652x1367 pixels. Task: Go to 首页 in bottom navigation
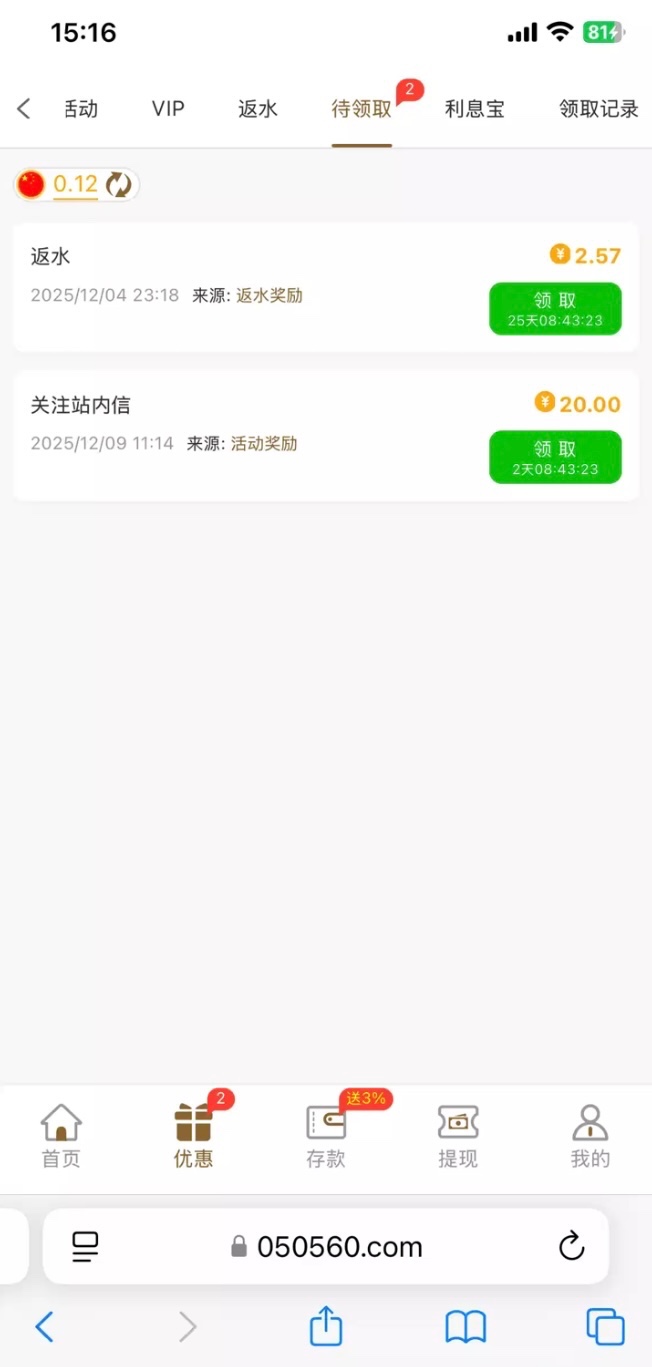(x=61, y=1136)
